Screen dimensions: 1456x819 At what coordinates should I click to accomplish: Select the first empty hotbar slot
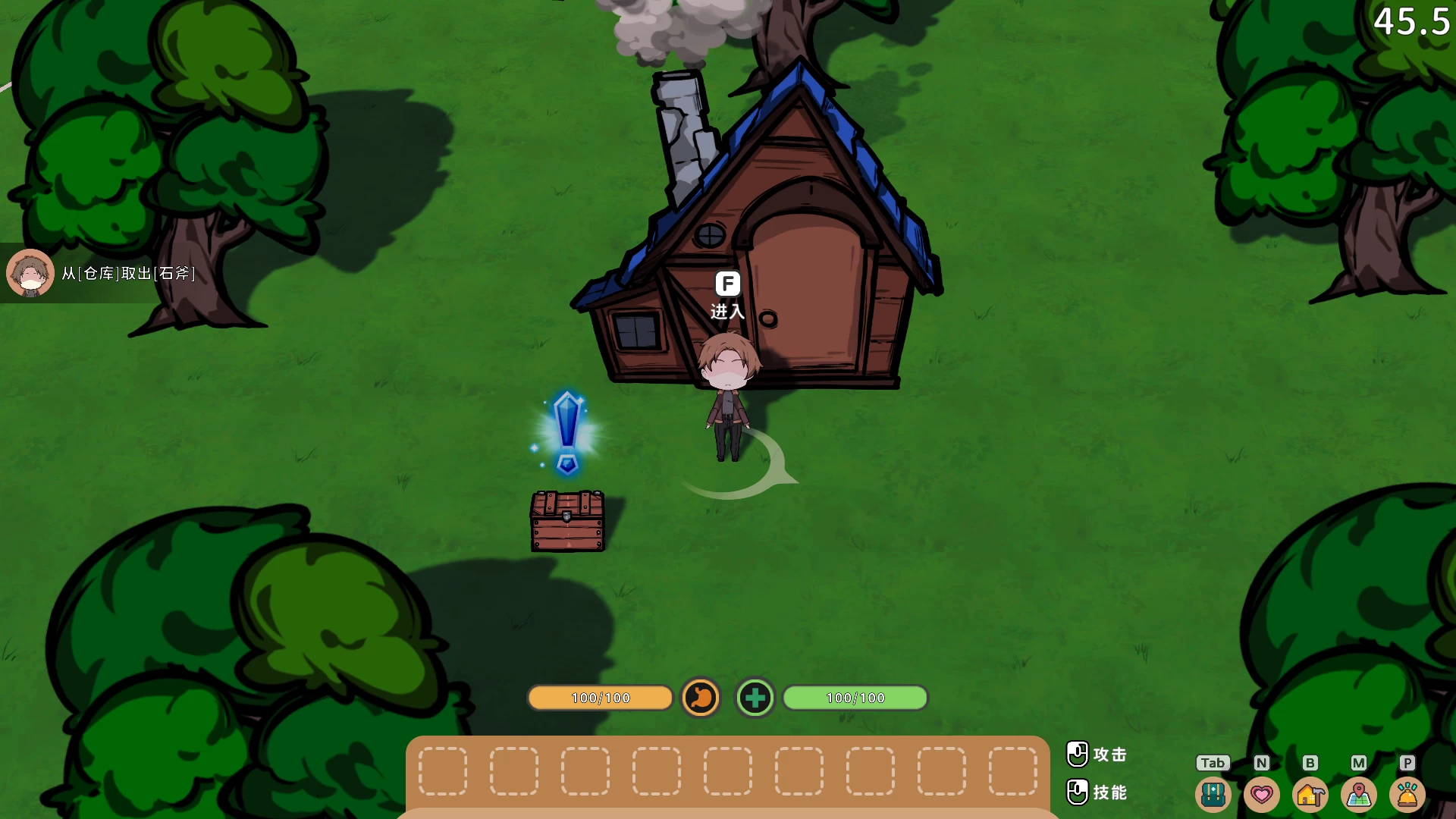coord(443,771)
